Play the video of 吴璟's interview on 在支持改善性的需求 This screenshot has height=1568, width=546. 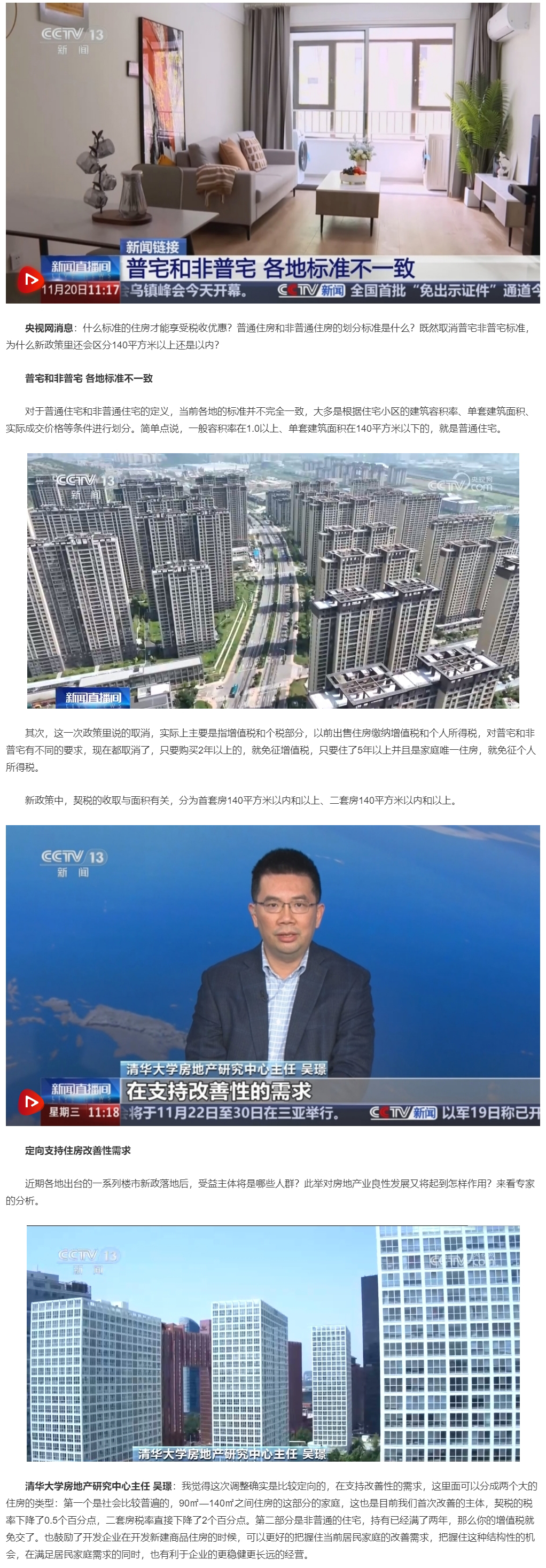tap(30, 1102)
